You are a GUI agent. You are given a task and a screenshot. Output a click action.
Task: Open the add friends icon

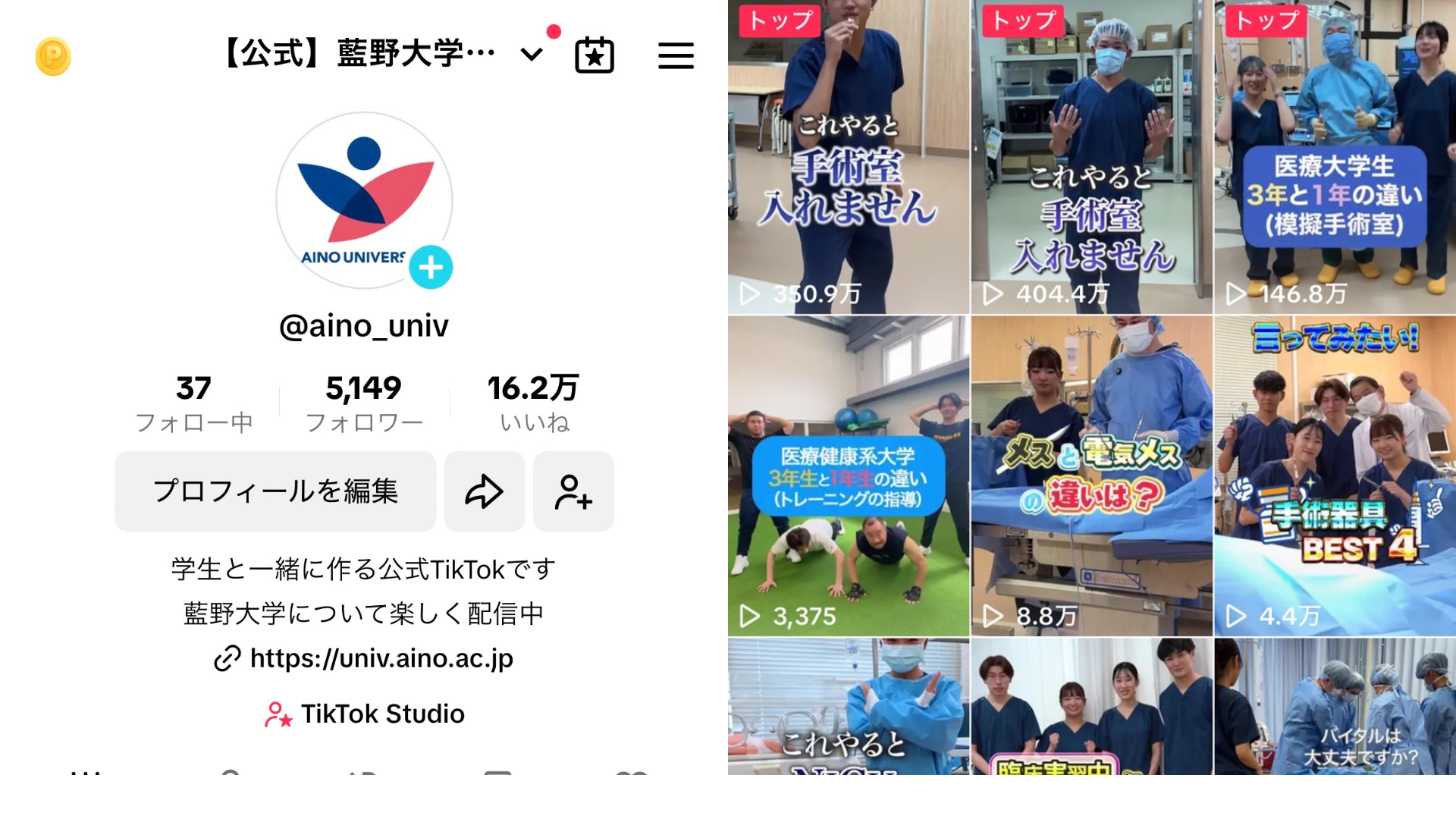point(573,491)
